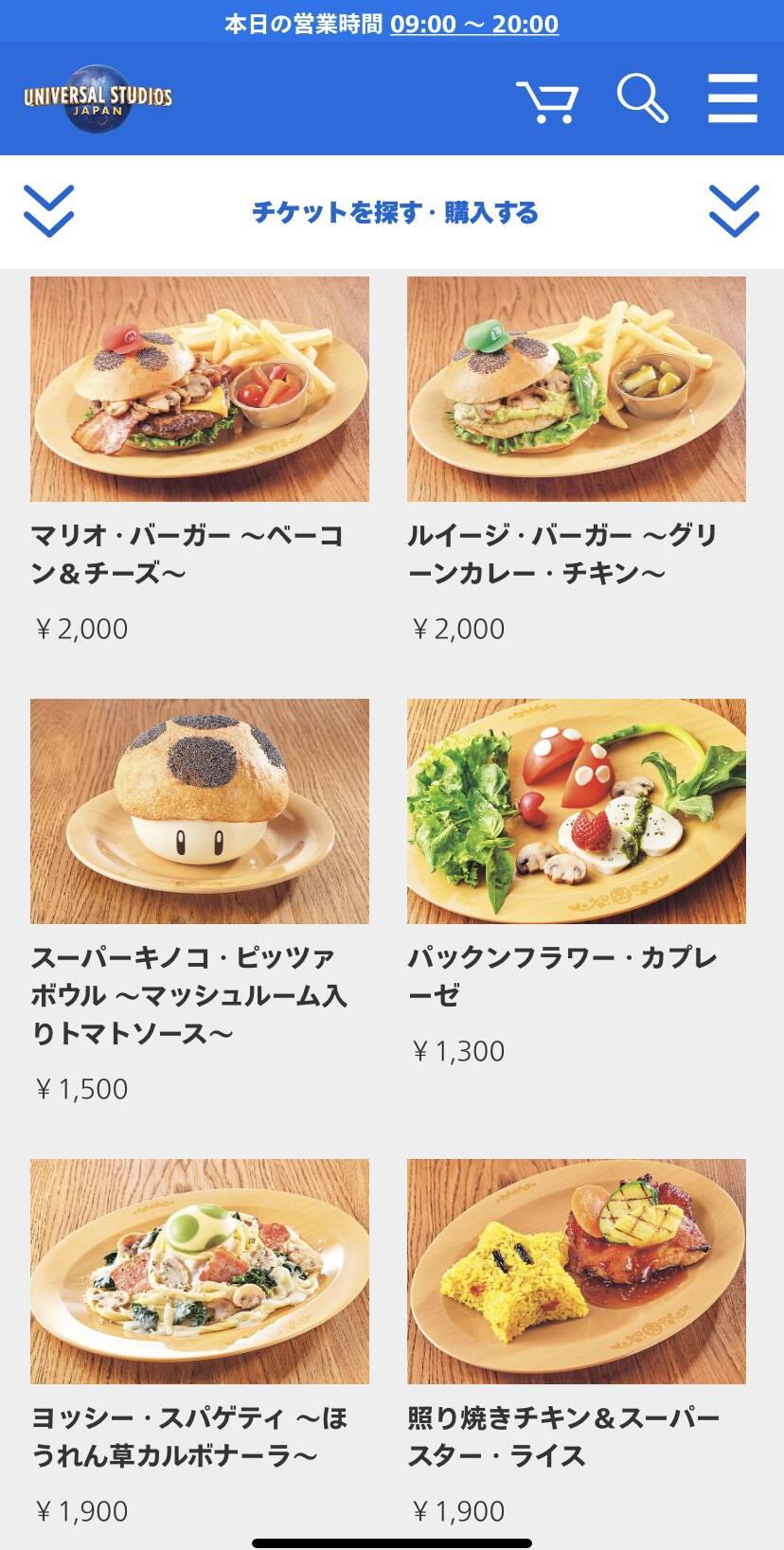This screenshot has width=784, height=1550.
Task: Open マリオ・バーガー ベーコン＆チーズ item
Action: pyautogui.click(x=200, y=389)
